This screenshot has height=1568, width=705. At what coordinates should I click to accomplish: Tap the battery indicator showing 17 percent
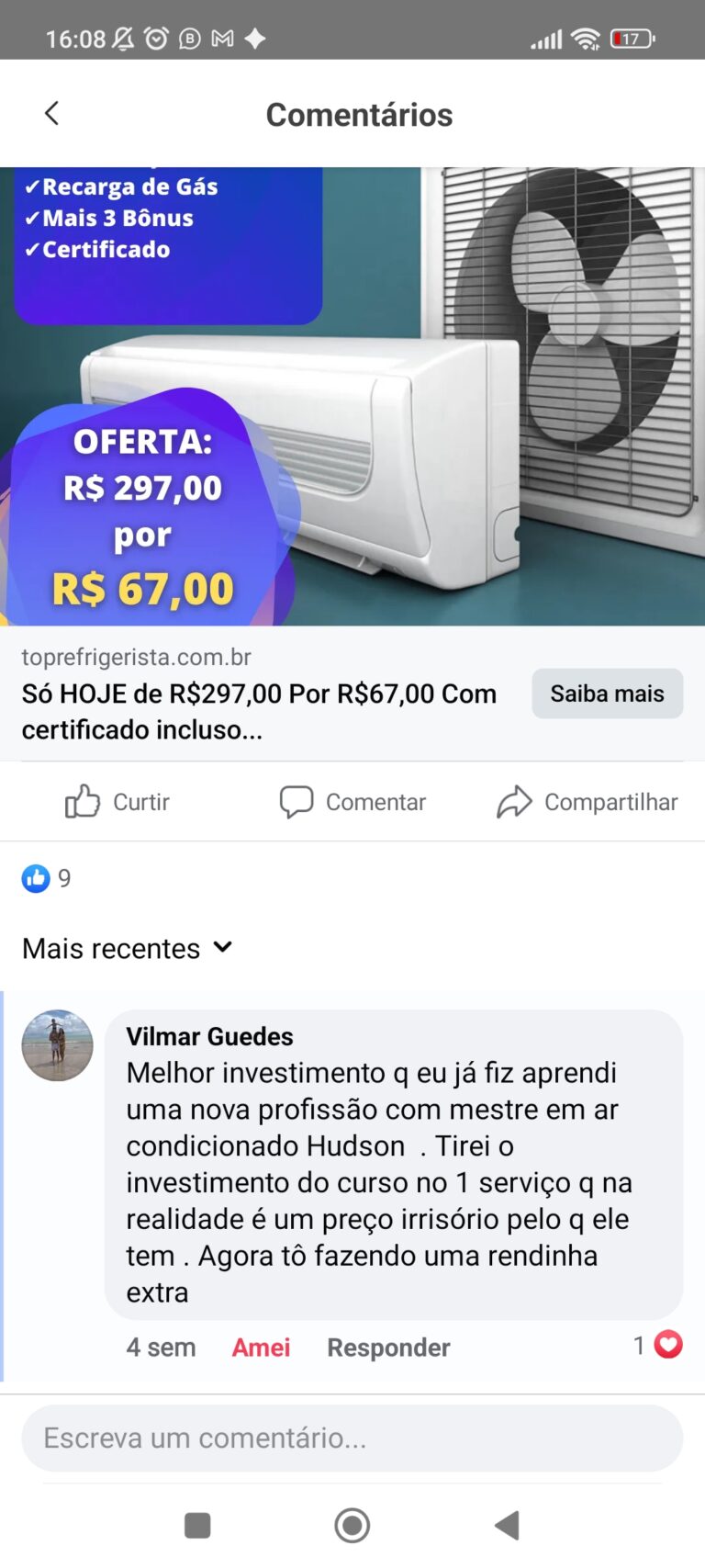[x=632, y=39]
